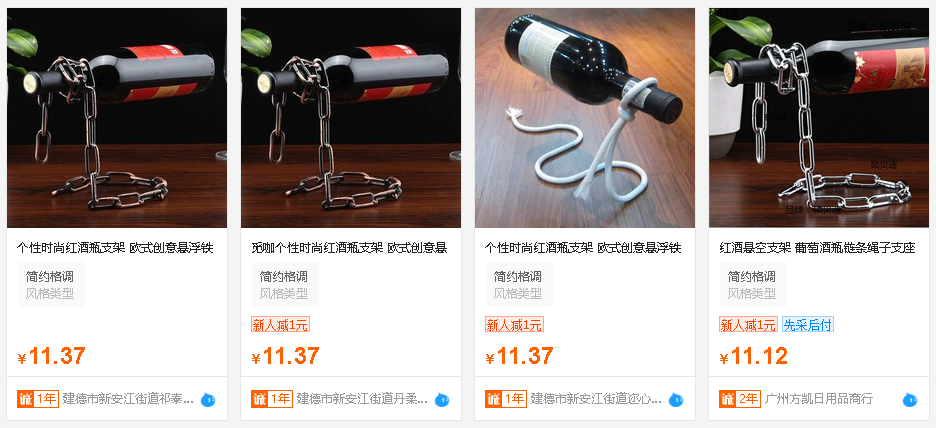Visit seller 建德市新安江街道祁泰 shop

[129, 399]
